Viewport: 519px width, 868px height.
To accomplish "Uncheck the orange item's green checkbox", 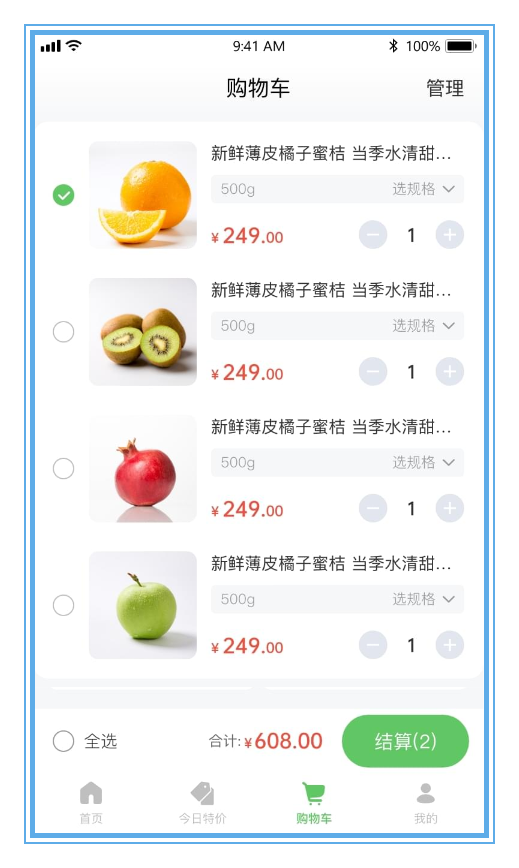I will tap(64, 195).
